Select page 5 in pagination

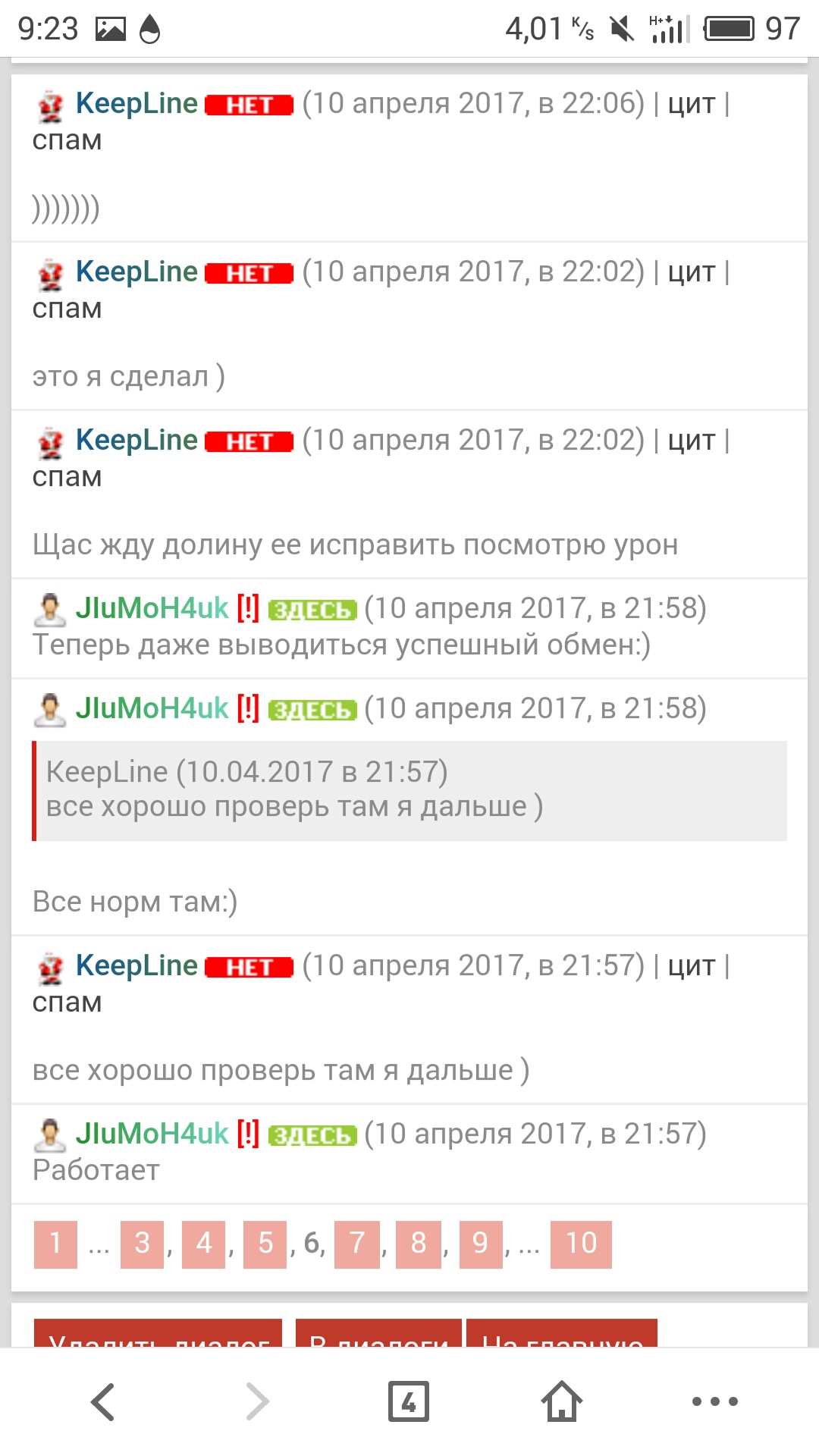265,1244
